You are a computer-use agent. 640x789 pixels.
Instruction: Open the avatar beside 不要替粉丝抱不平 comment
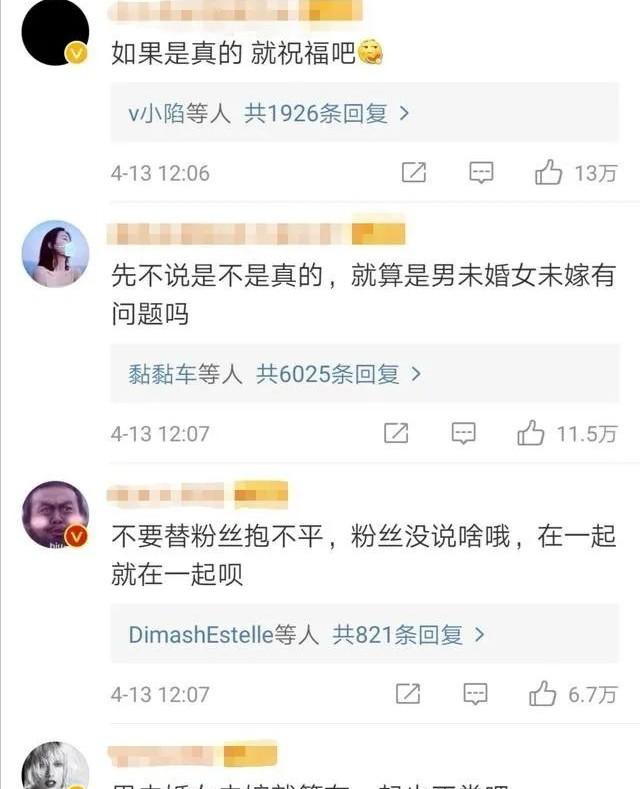(56, 515)
